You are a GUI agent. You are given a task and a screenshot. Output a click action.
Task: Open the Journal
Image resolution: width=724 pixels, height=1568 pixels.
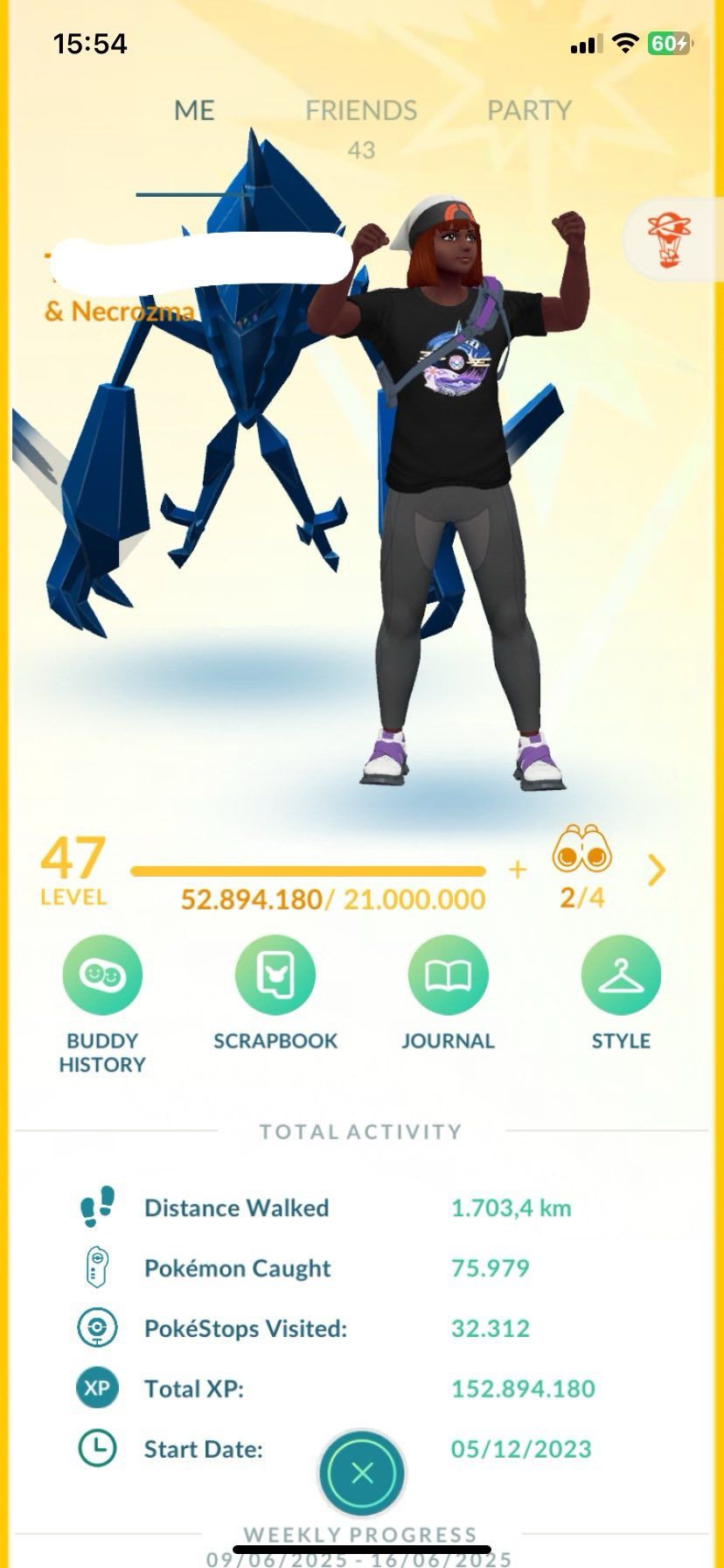(448, 976)
